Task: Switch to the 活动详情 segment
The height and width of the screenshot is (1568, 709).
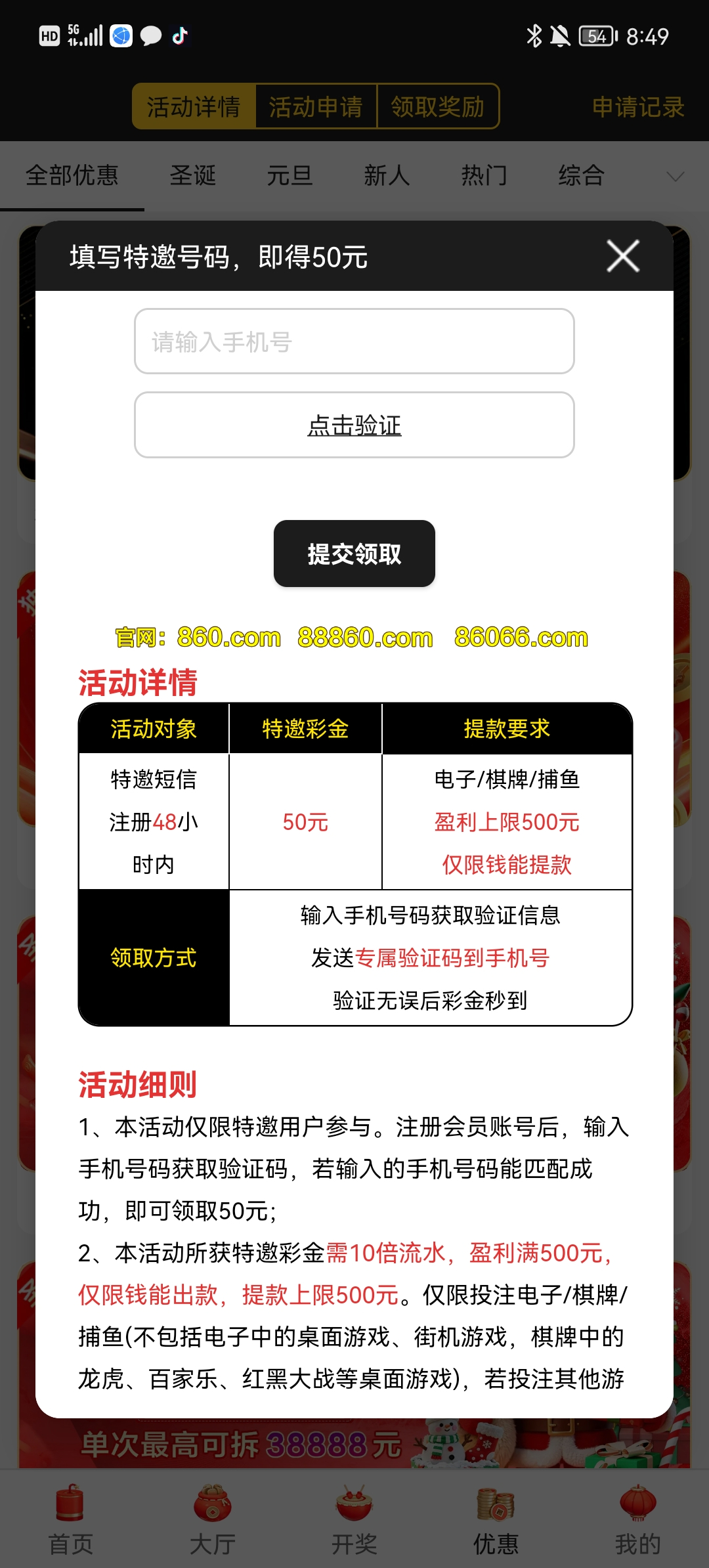Action: 194,106
